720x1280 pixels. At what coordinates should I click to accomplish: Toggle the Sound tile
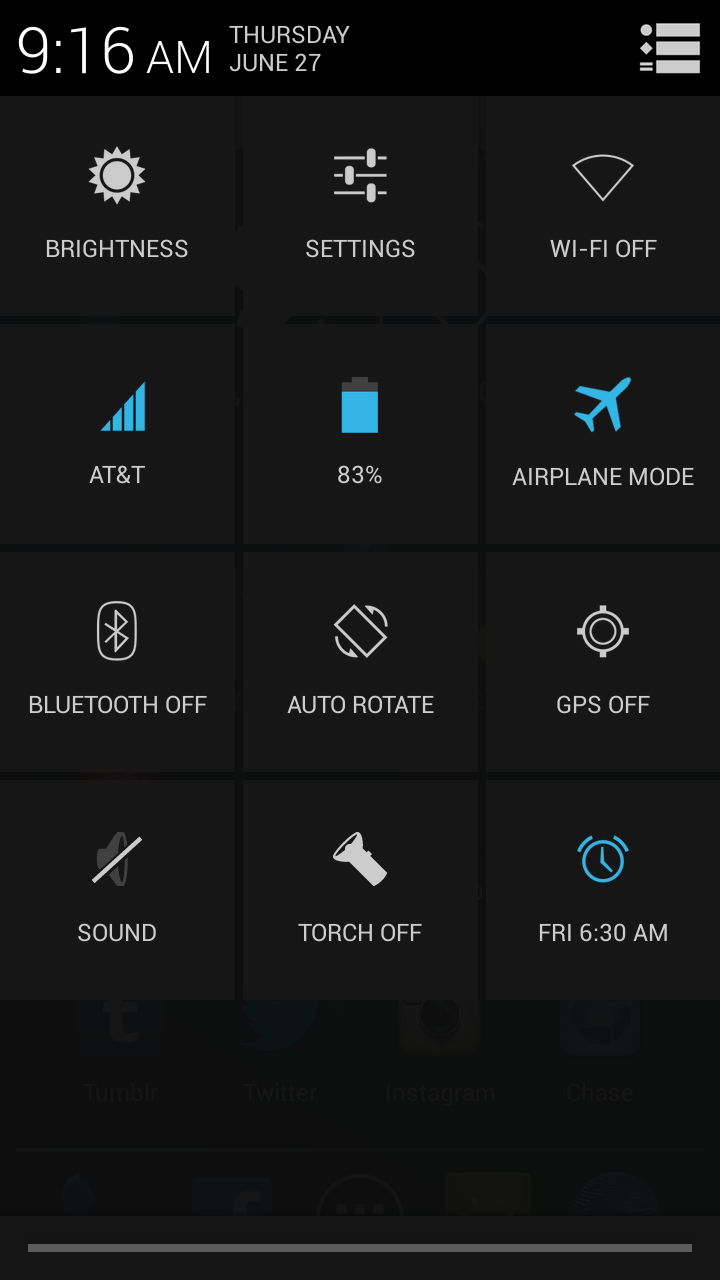click(x=117, y=888)
